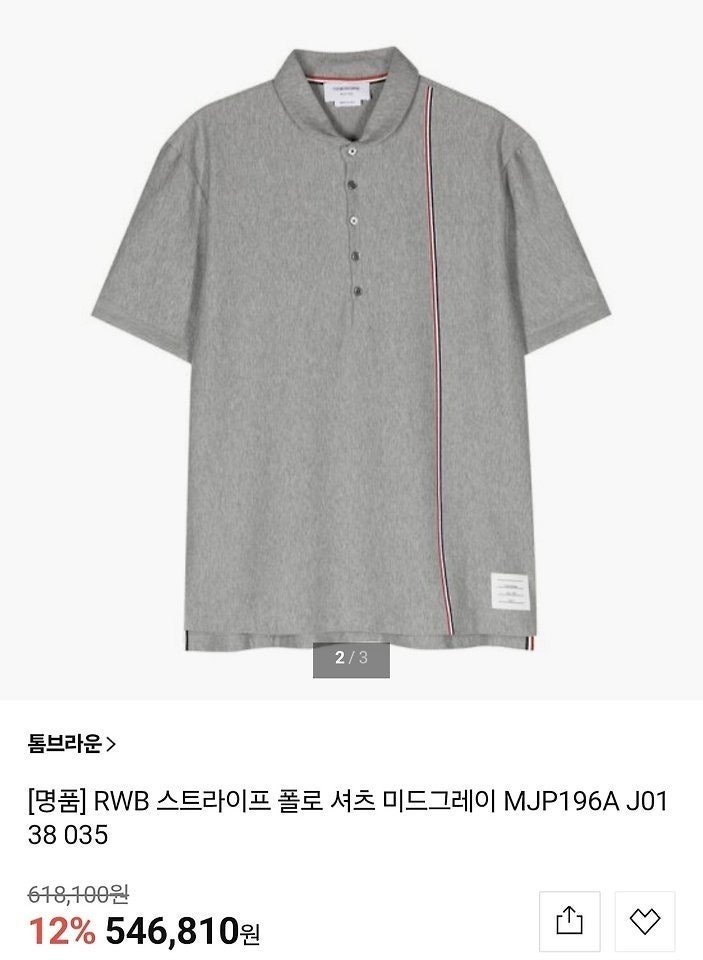This screenshot has height=960, width=703.
Task: Open the 톰브라운 brand page
Action: [71, 744]
